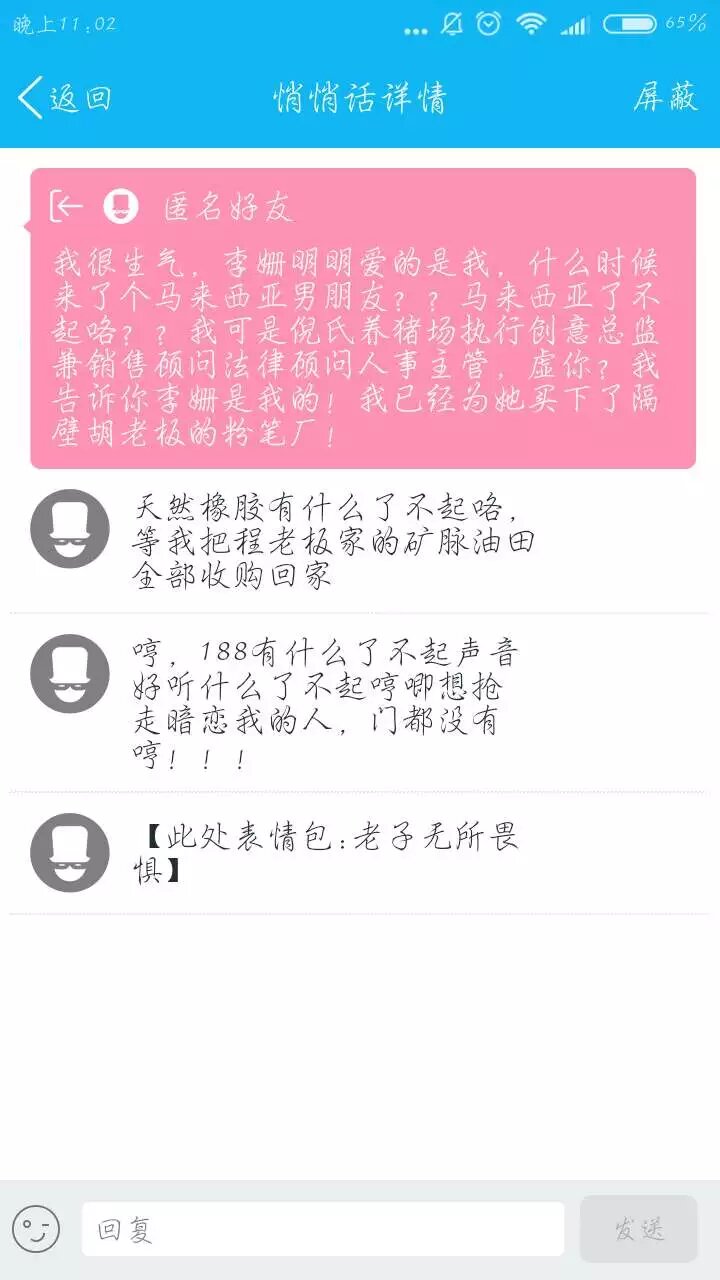Screen dimensions: 720x1280
Task: Tap the 发送 send button
Action: point(639,1229)
